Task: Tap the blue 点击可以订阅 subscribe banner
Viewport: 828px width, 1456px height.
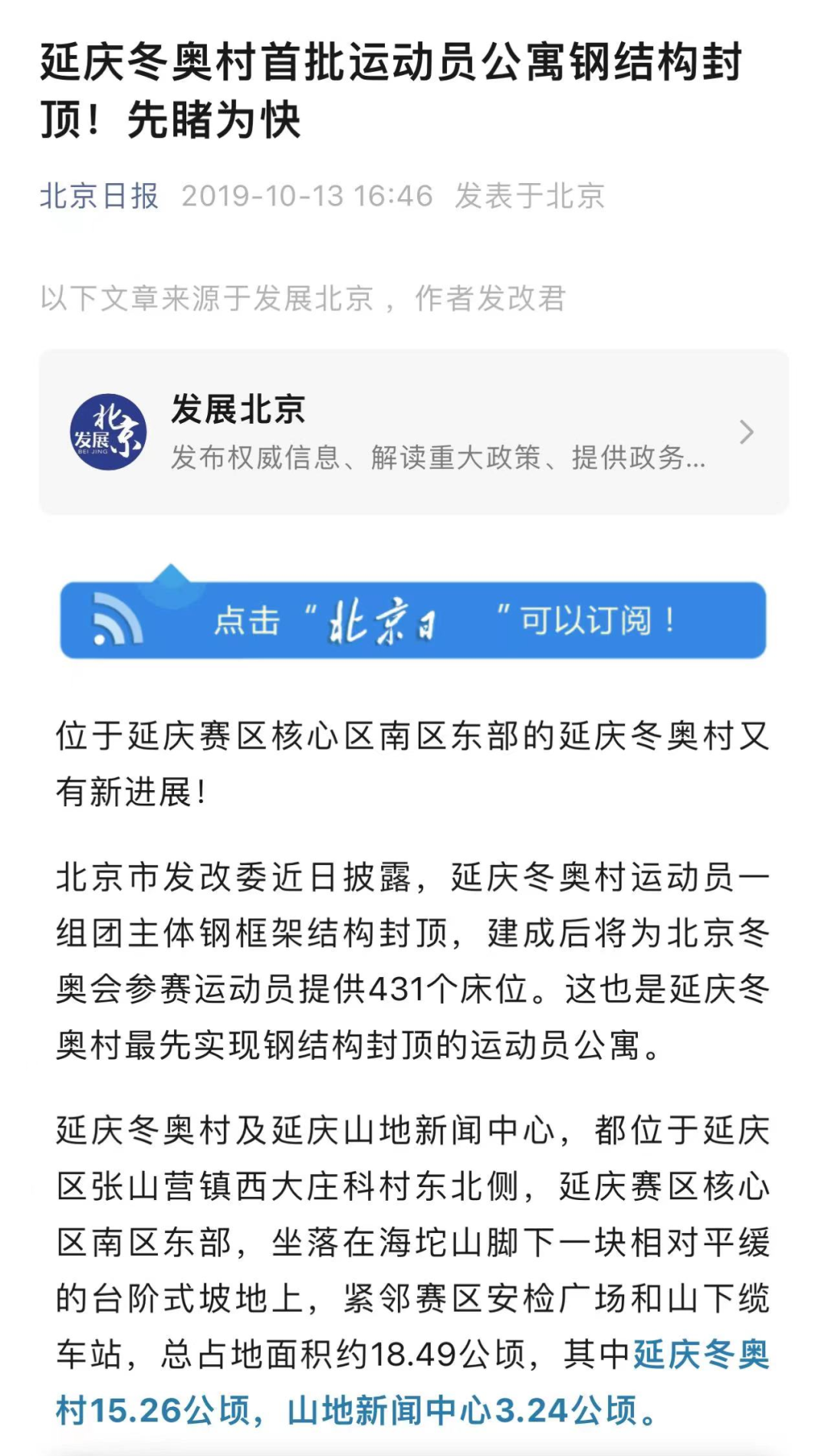Action: [x=413, y=620]
